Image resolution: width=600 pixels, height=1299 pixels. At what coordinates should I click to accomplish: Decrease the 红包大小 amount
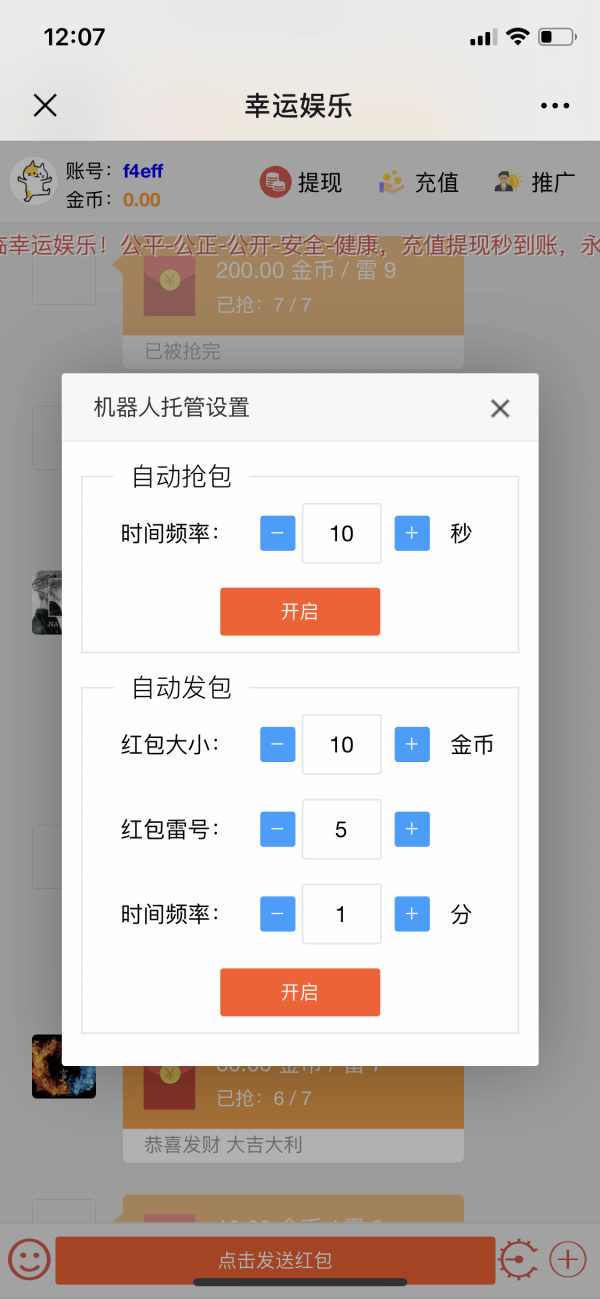point(278,744)
